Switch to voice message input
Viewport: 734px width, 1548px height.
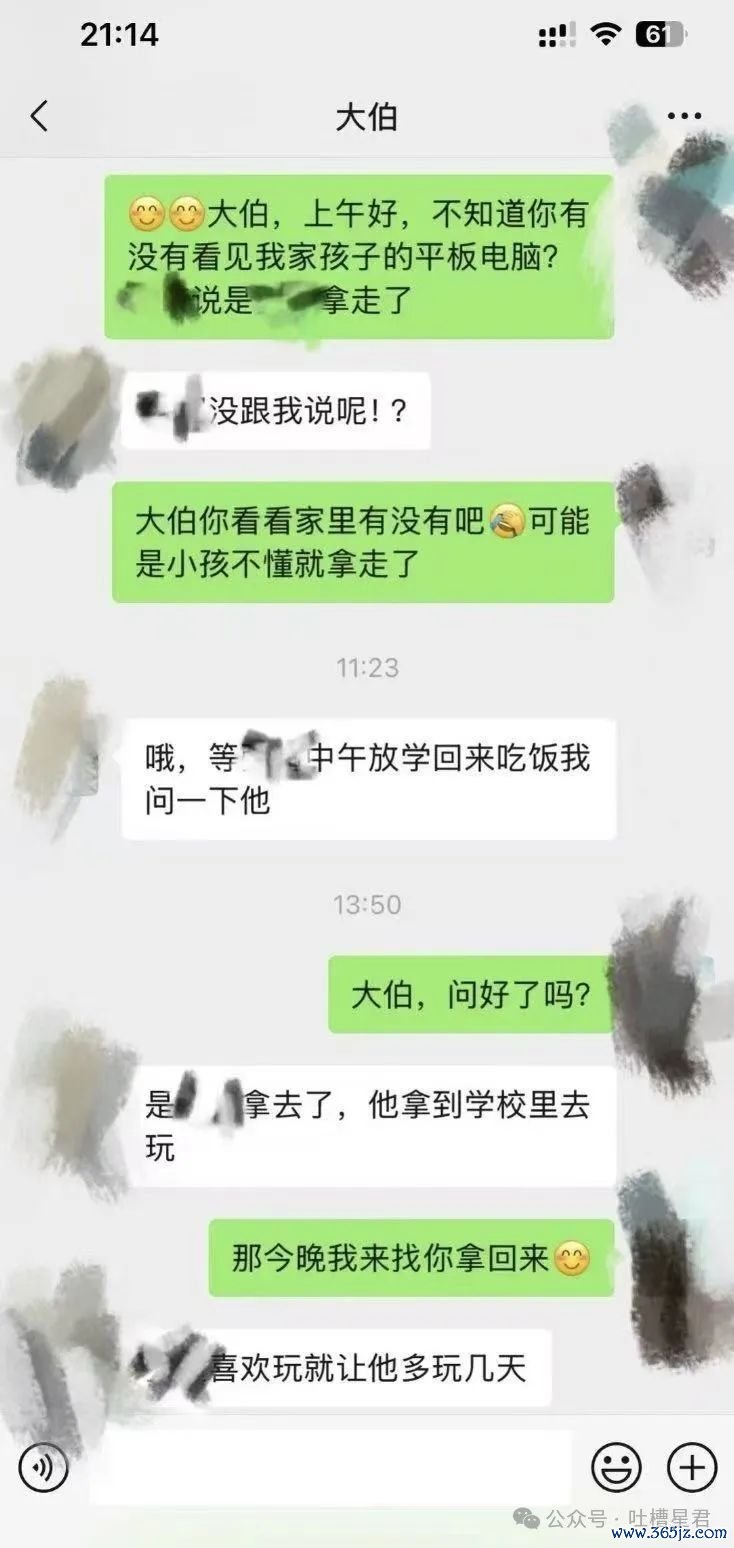click(x=43, y=1467)
